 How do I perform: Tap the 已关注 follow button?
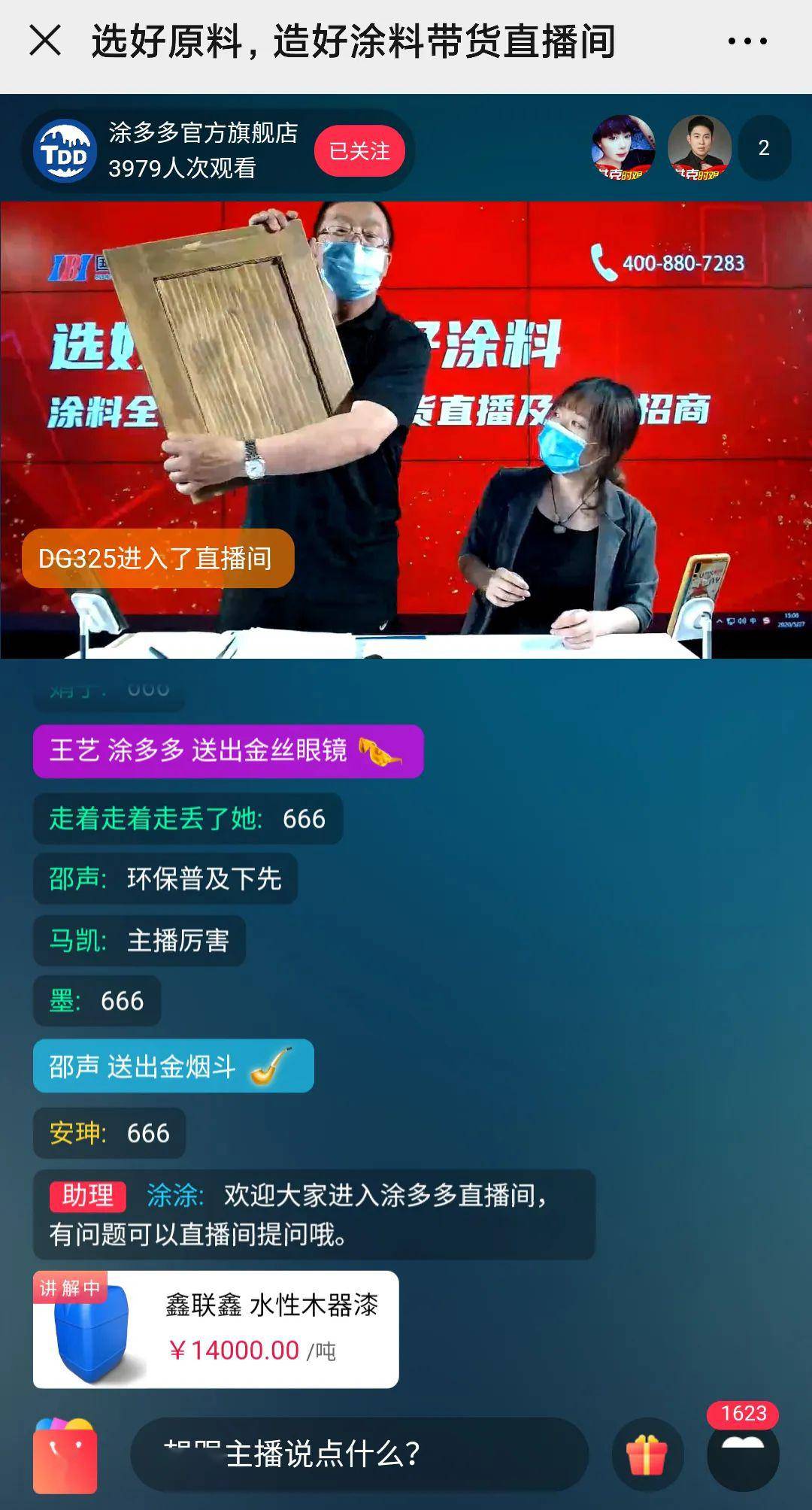359,151
